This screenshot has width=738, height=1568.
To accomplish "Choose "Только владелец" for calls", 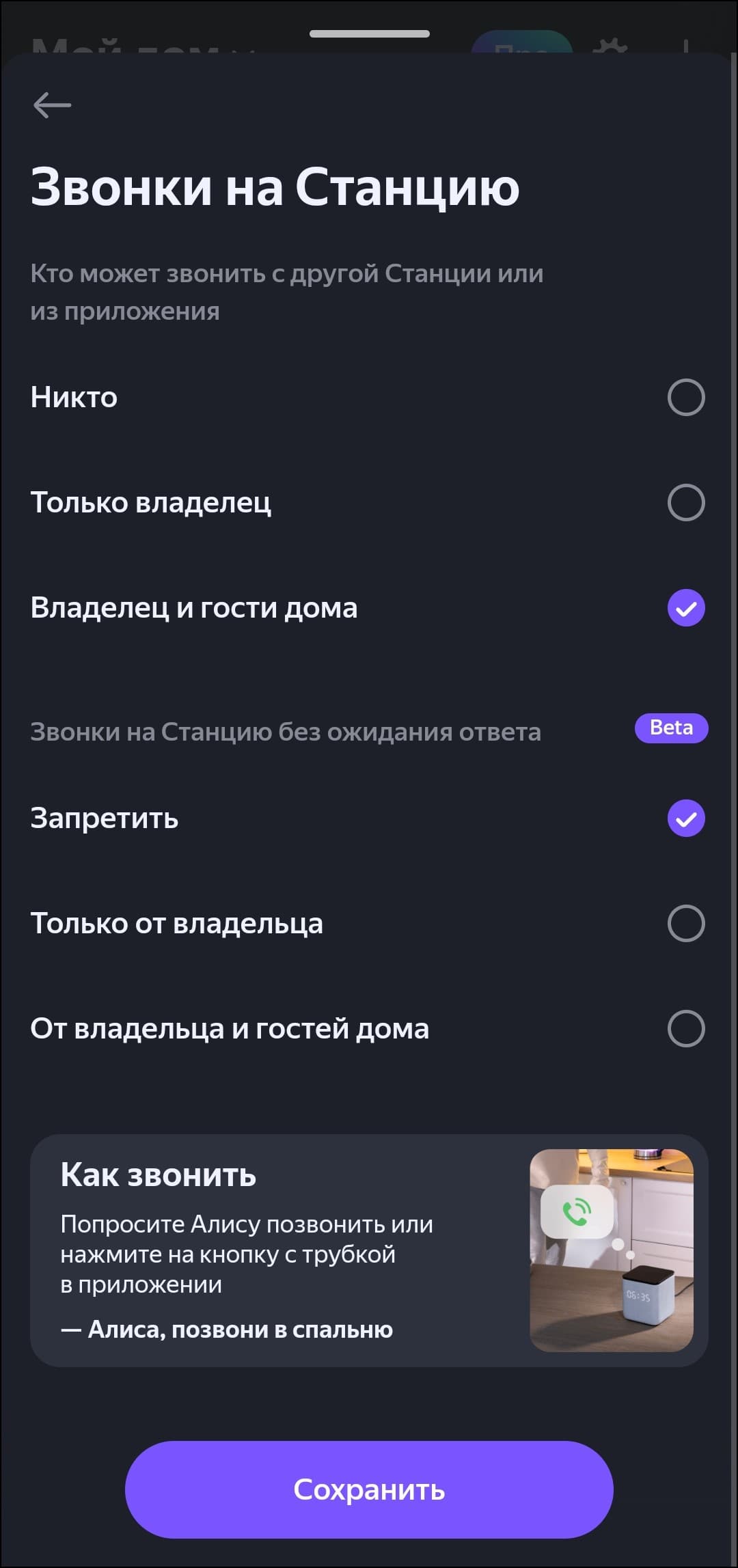I will (685, 503).
